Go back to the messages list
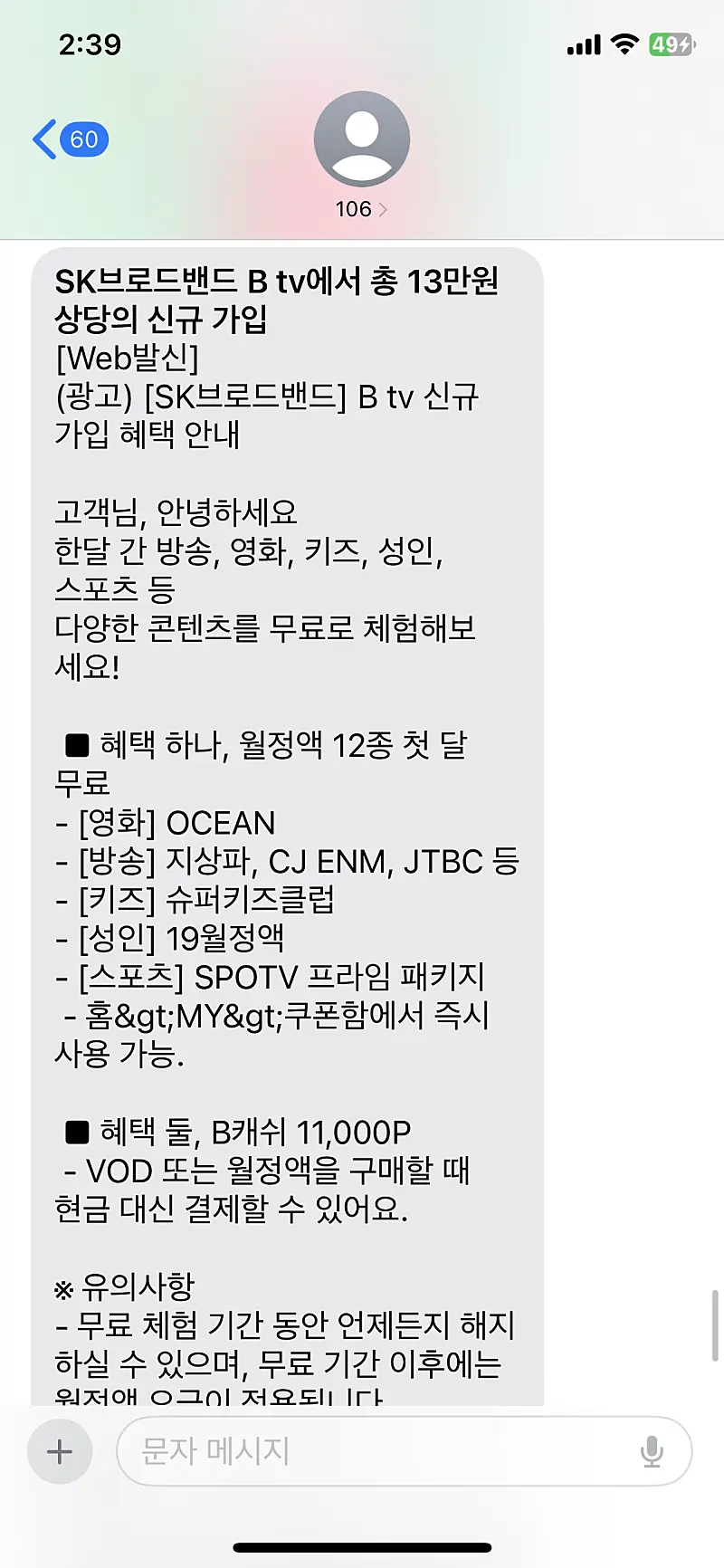 click(71, 139)
